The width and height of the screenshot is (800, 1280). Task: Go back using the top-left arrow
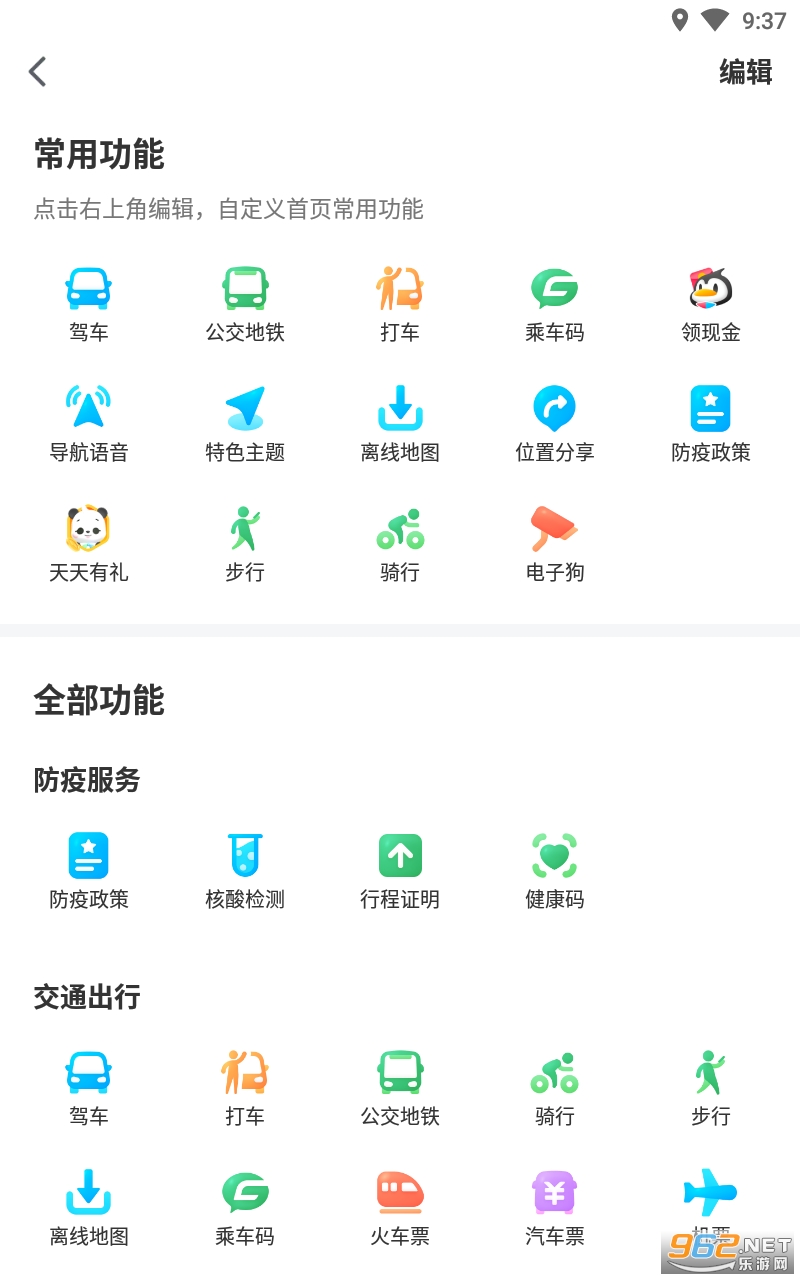pyautogui.click(x=38, y=72)
